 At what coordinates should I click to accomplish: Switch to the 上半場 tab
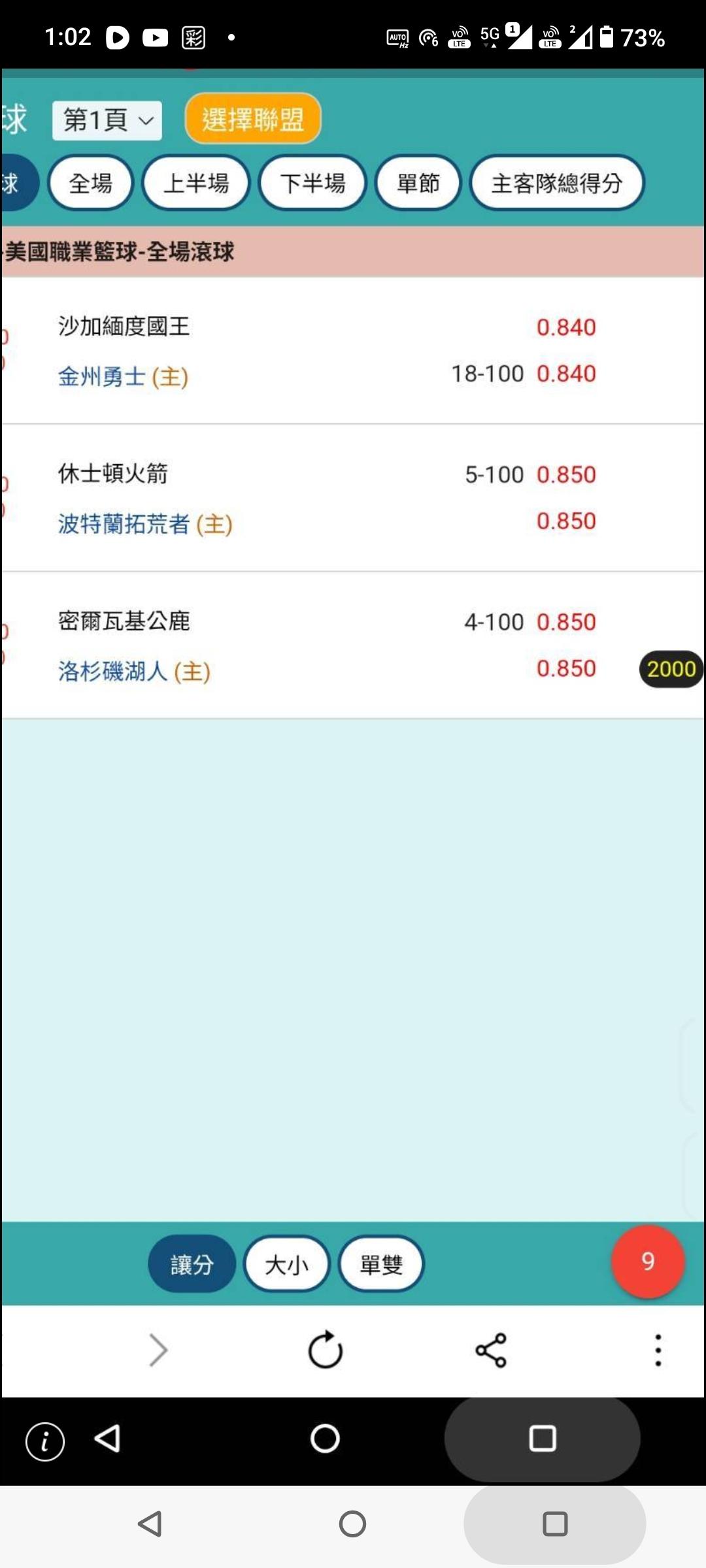(196, 183)
